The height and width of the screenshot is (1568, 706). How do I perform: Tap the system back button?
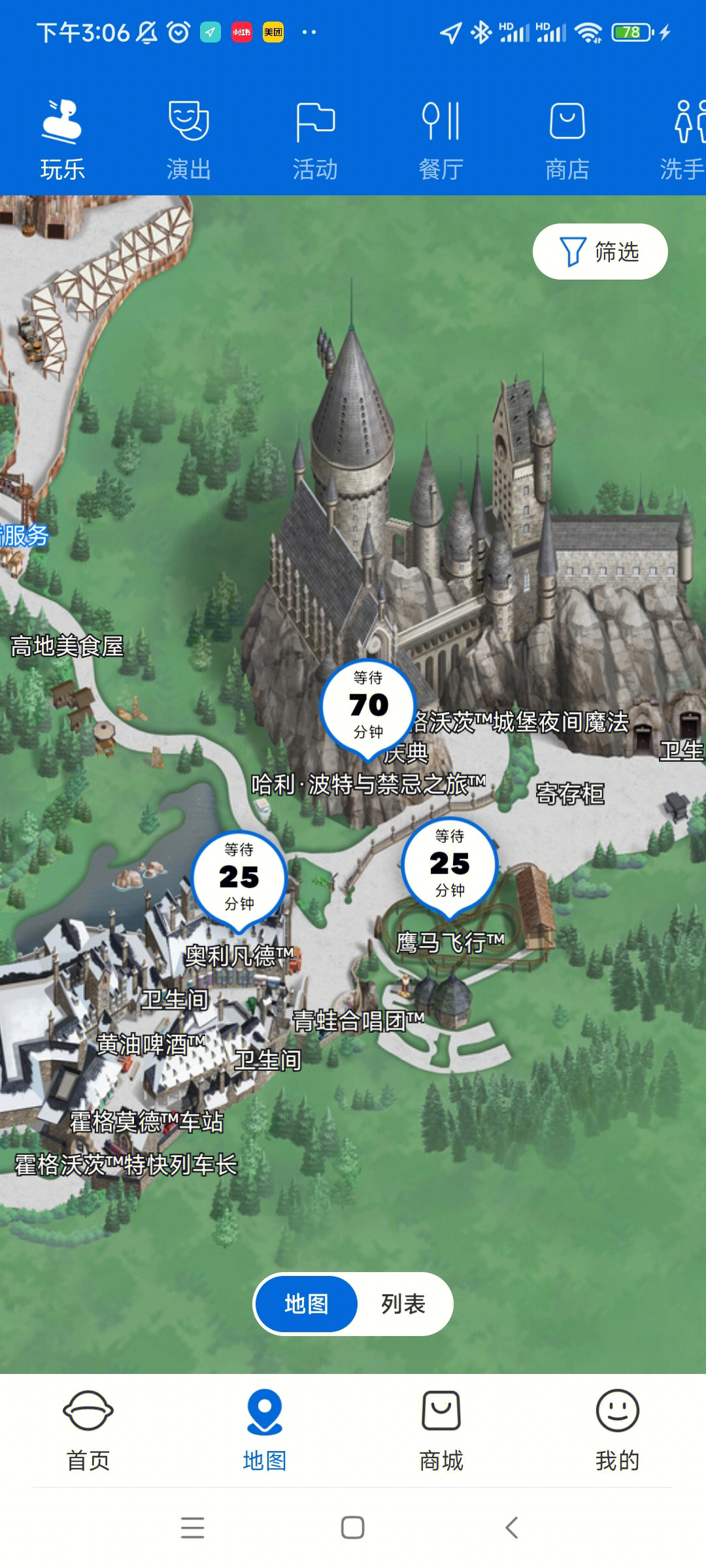click(x=512, y=1527)
